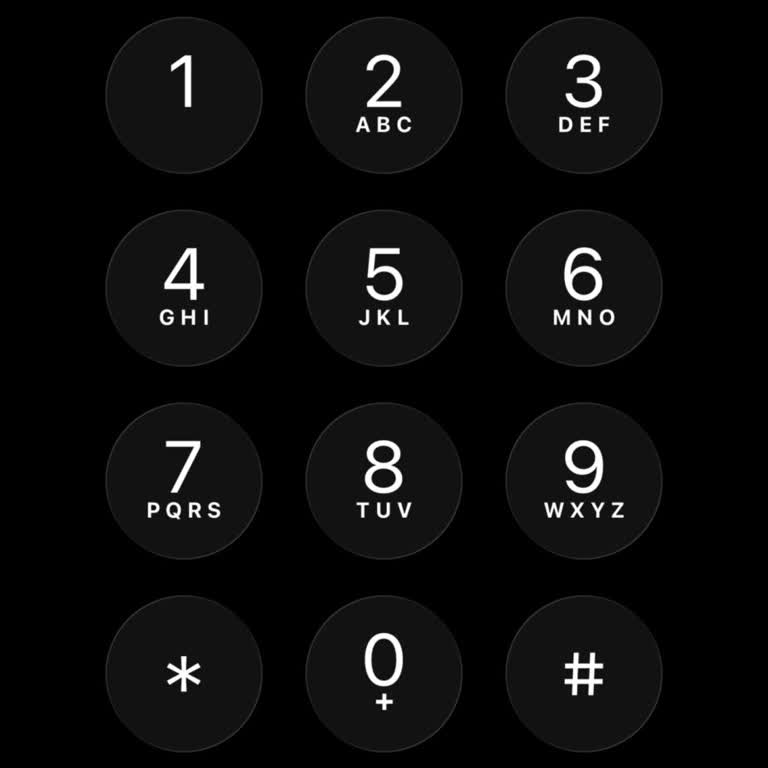Enter 3 on the keypad

[584, 95]
